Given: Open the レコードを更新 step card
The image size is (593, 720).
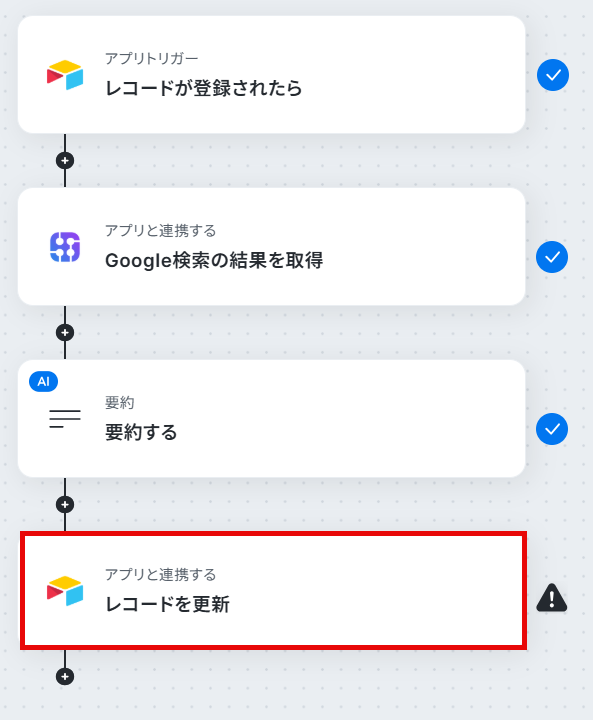Looking at the screenshot, I should [x=273, y=591].
